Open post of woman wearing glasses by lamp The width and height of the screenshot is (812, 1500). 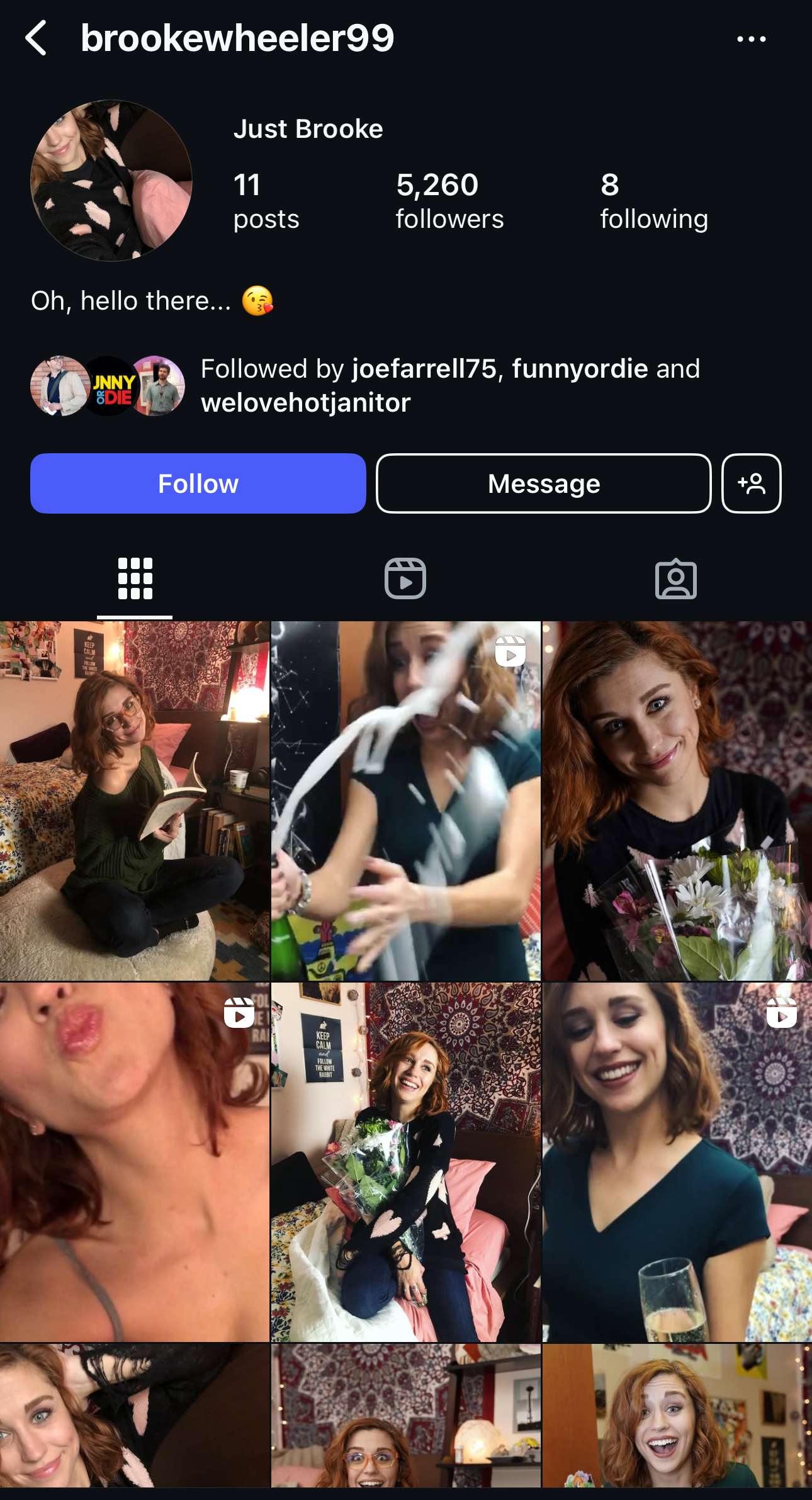click(x=405, y=1416)
